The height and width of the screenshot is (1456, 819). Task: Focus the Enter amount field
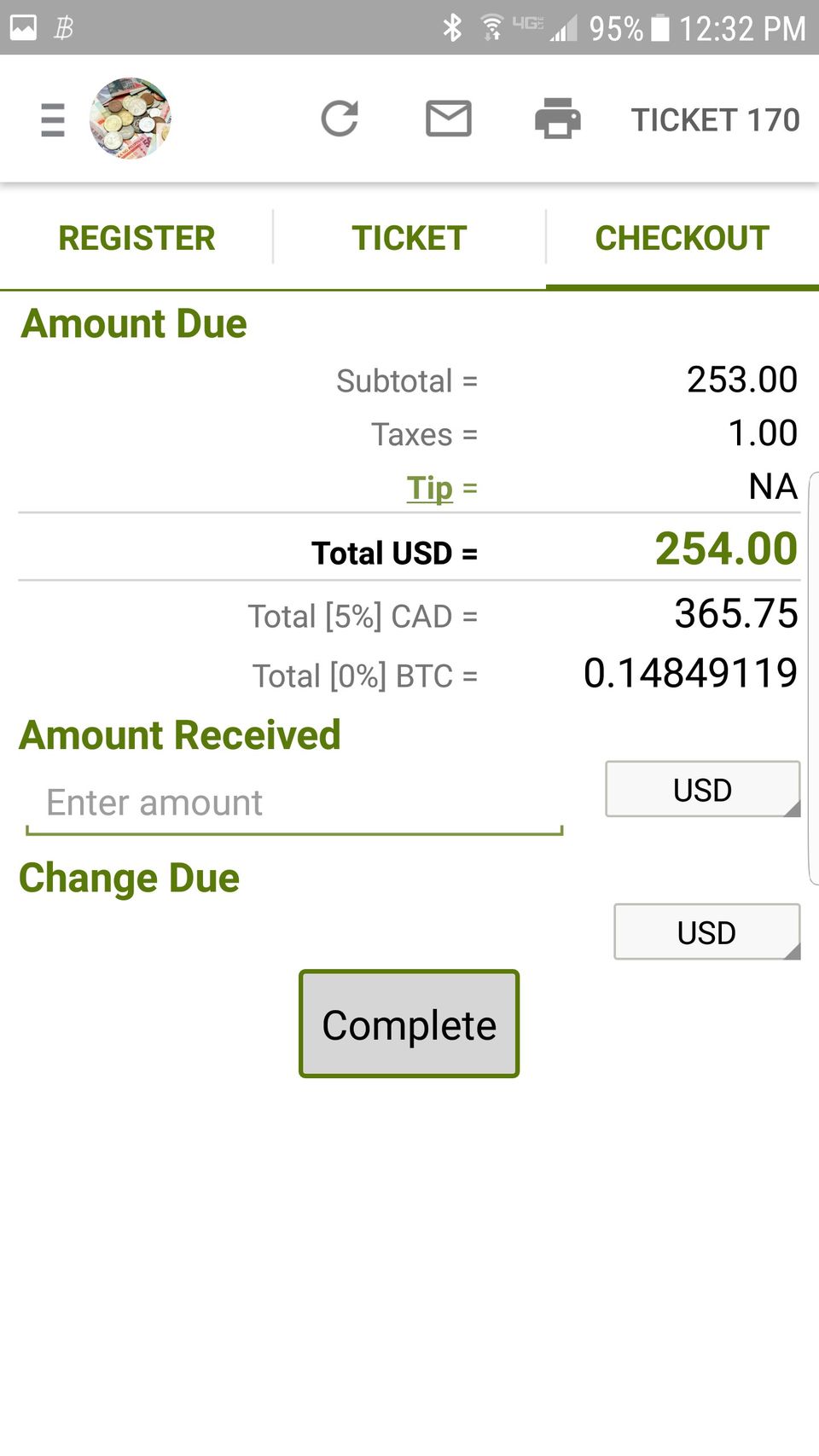pos(294,803)
